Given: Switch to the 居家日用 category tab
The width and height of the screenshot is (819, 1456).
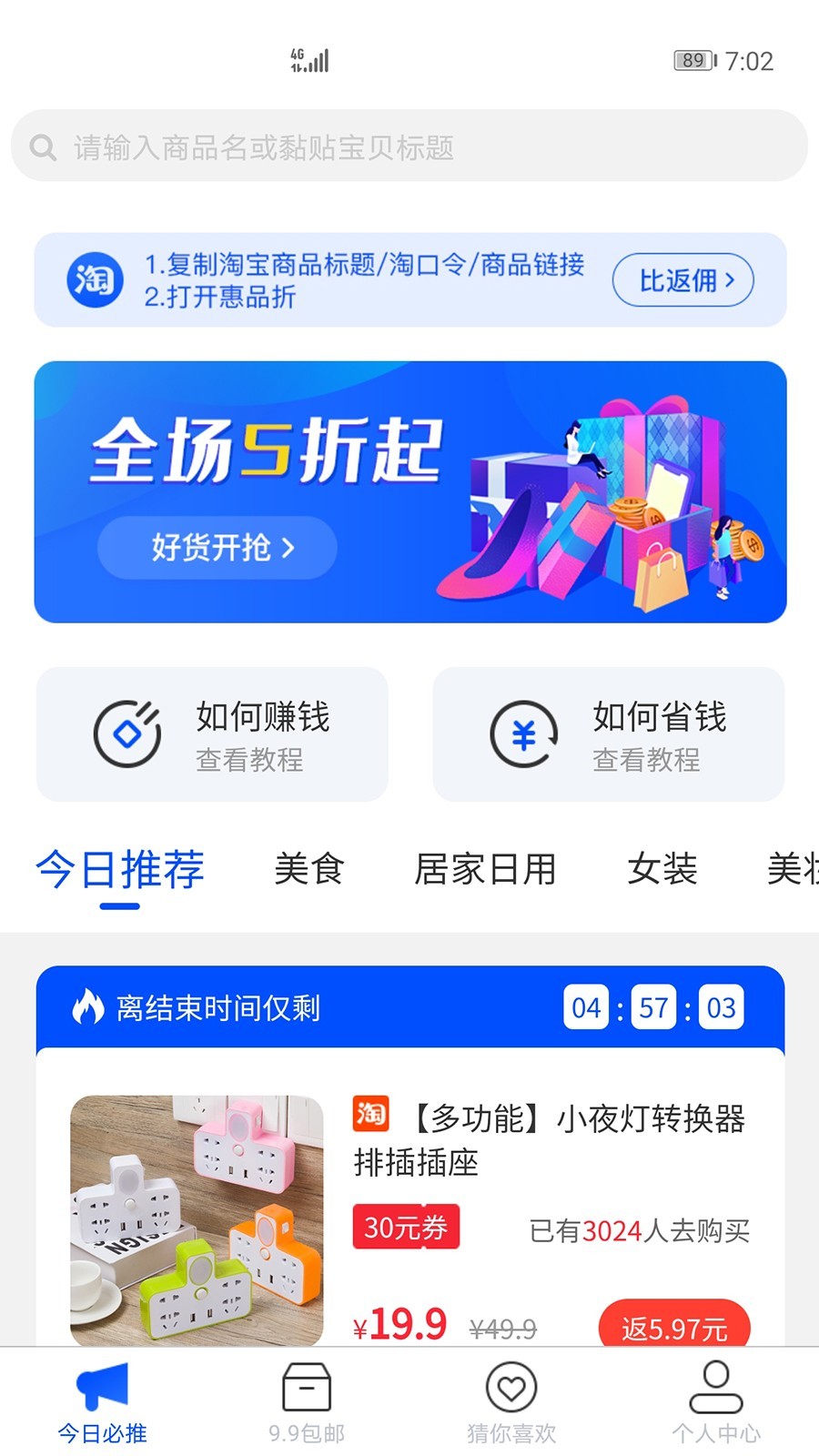Looking at the screenshot, I should (x=485, y=870).
